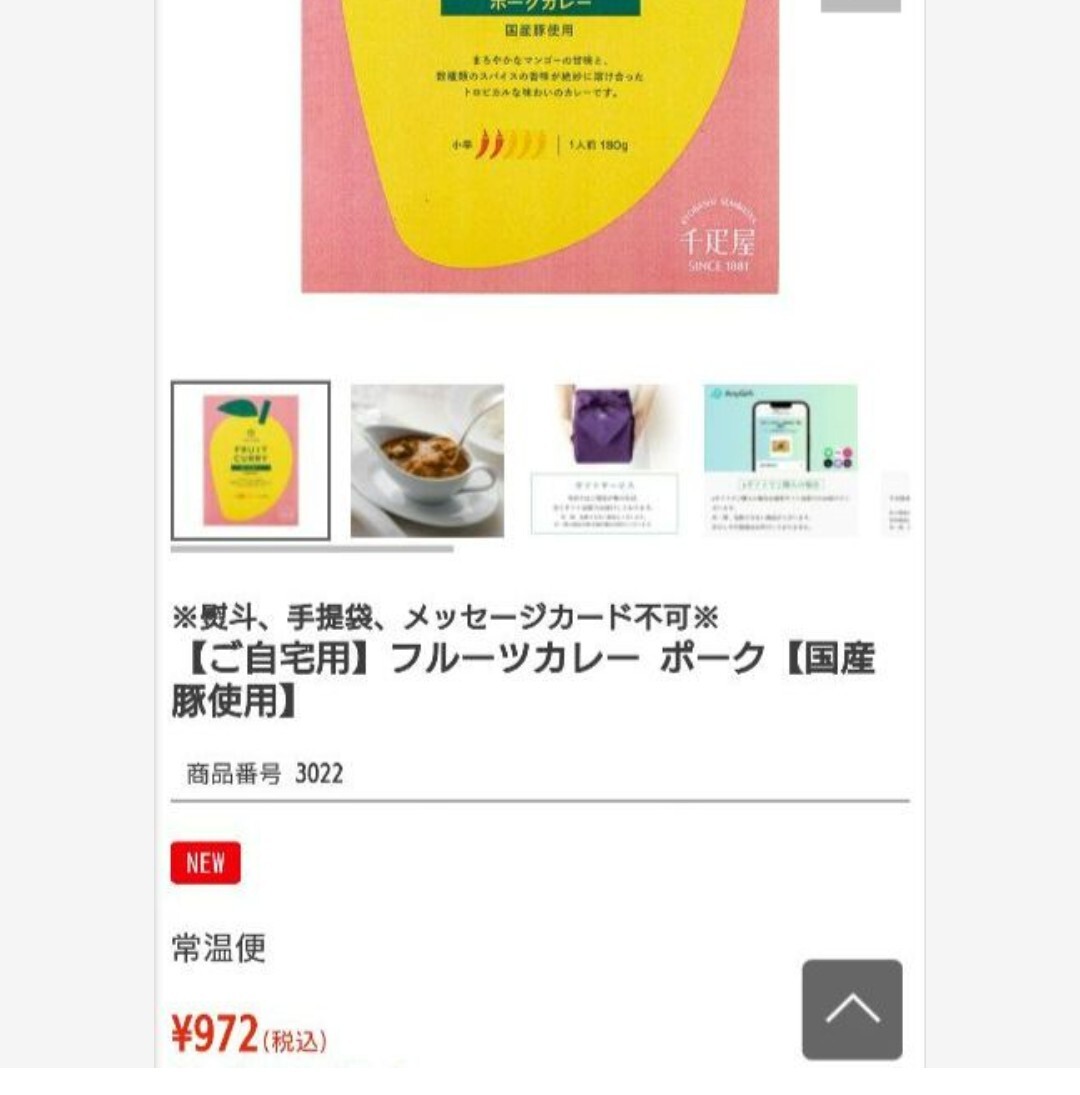Tap the back-to-top arrow button

click(x=852, y=1009)
